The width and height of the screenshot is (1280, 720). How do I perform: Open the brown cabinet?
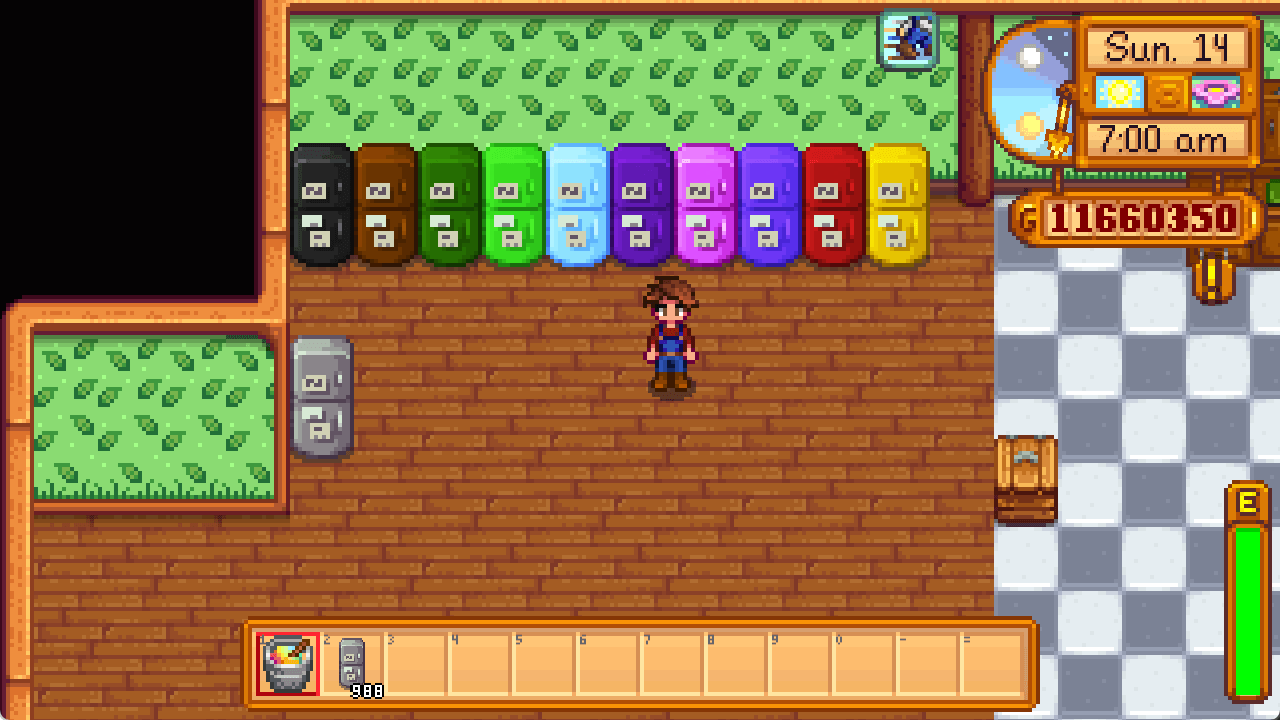coord(386,205)
